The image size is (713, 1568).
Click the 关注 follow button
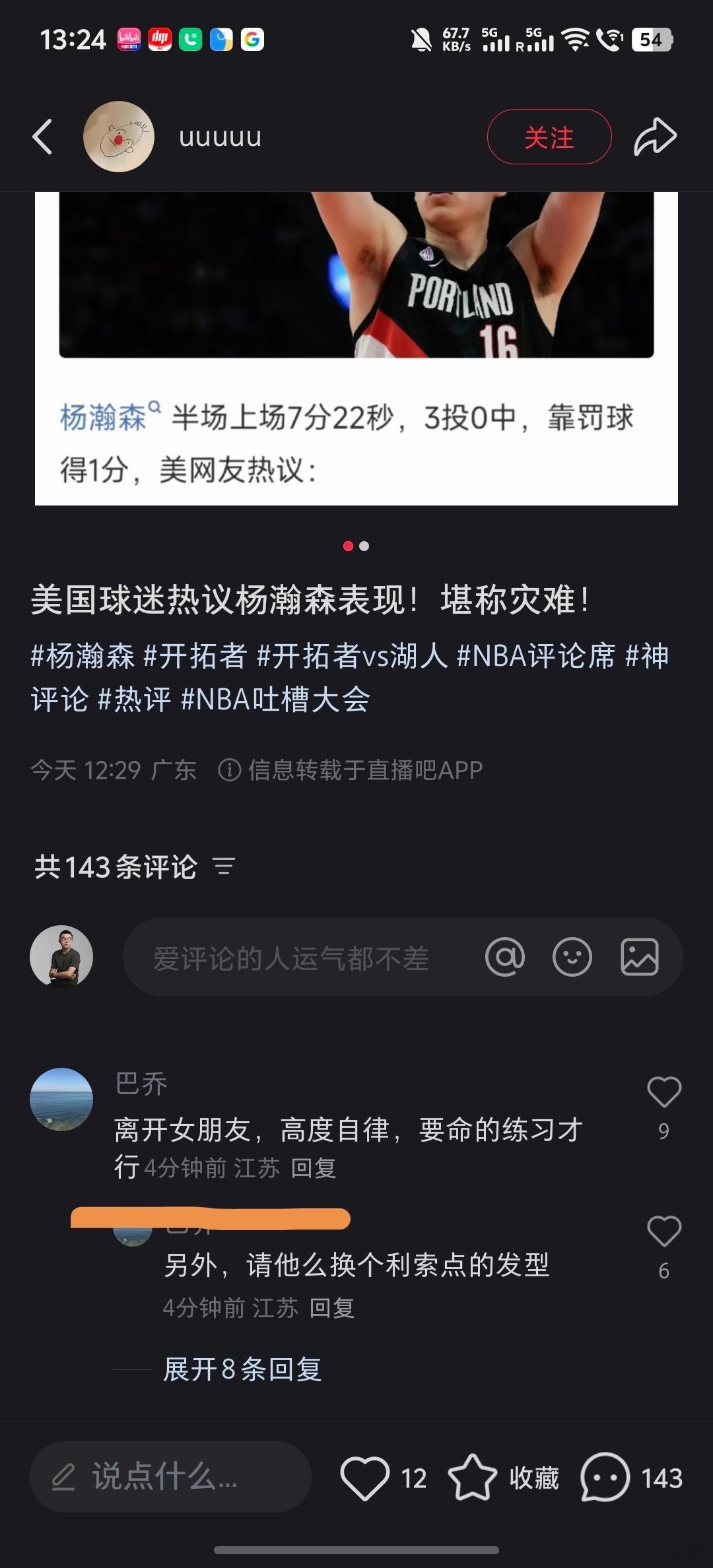[549, 137]
